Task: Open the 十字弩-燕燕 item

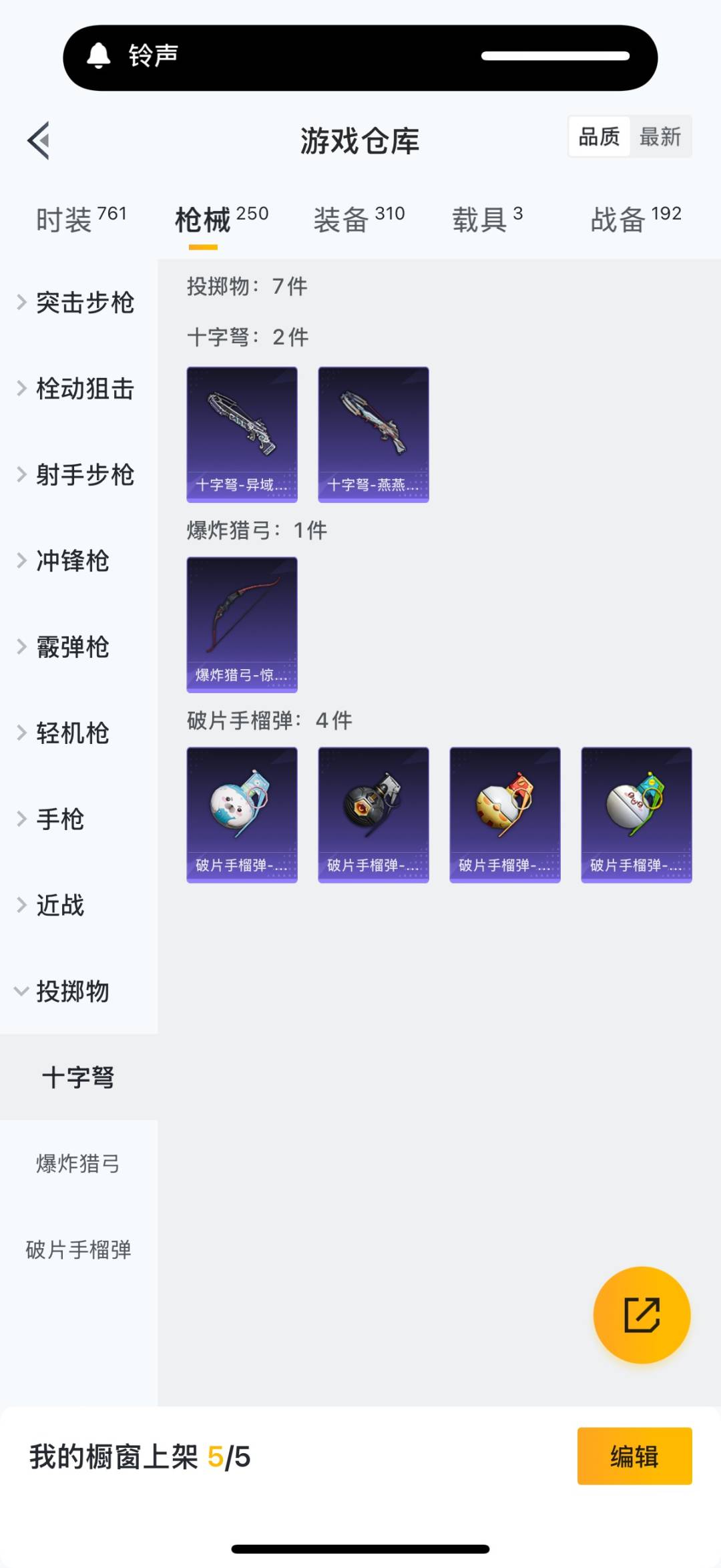Action: click(373, 435)
